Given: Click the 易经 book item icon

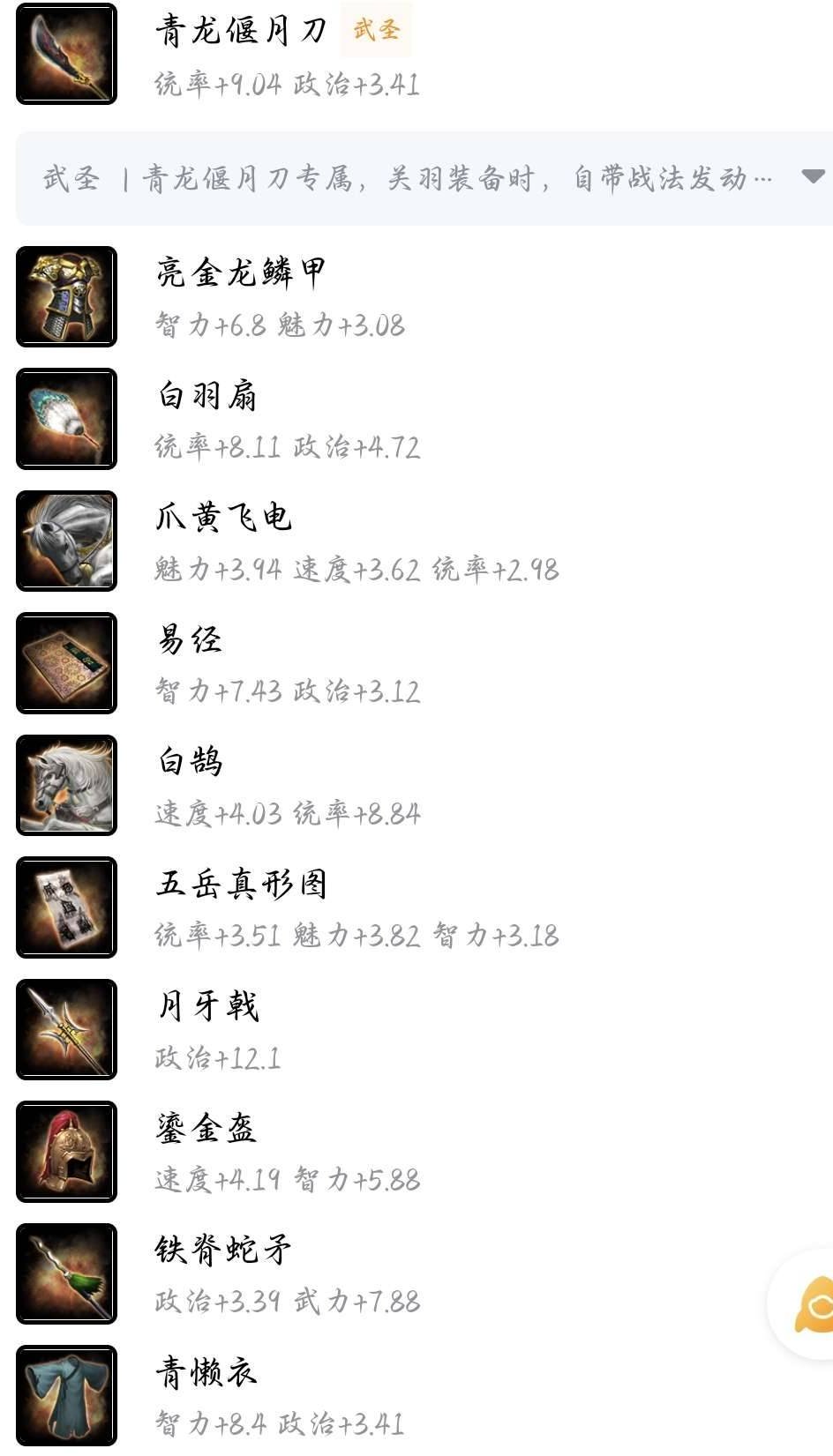Looking at the screenshot, I should pos(66,664).
